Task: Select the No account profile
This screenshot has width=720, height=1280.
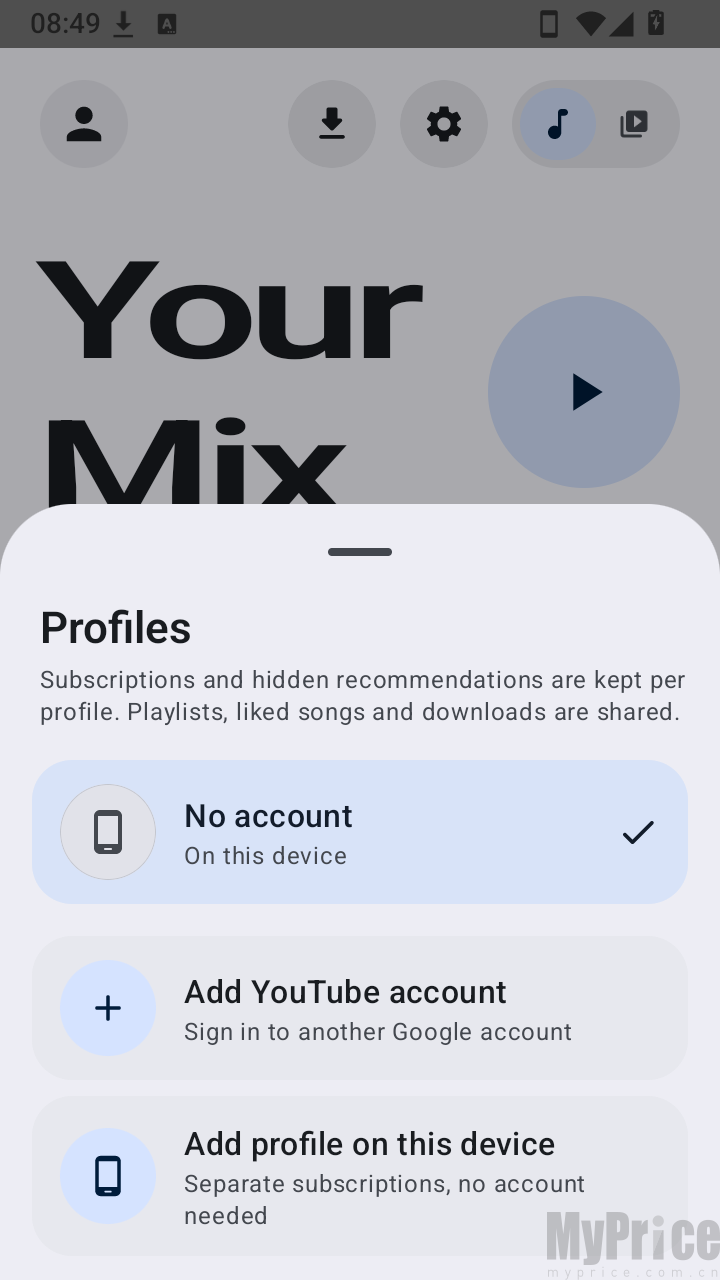Action: point(360,832)
